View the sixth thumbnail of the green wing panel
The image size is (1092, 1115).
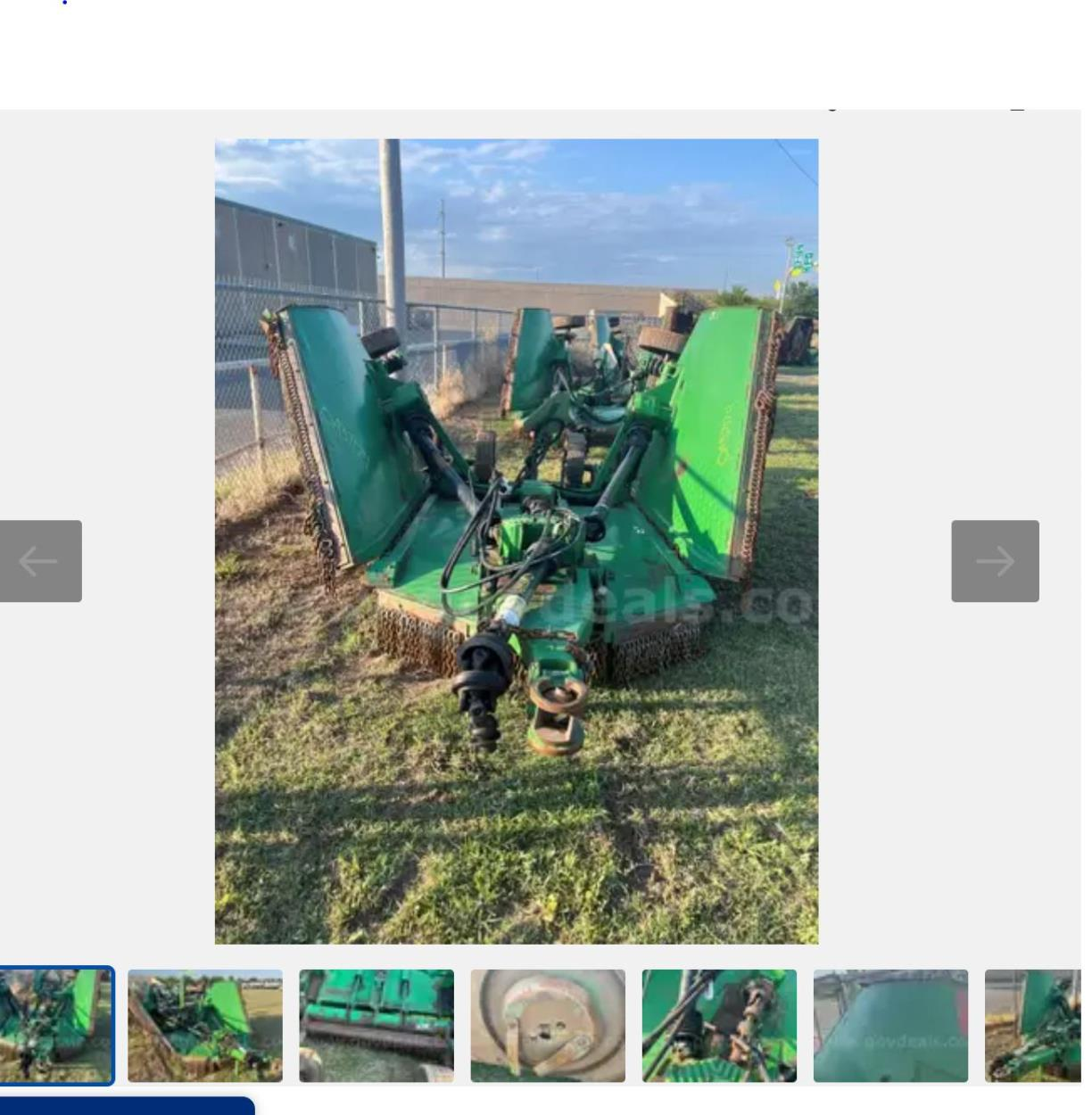(x=890, y=1026)
